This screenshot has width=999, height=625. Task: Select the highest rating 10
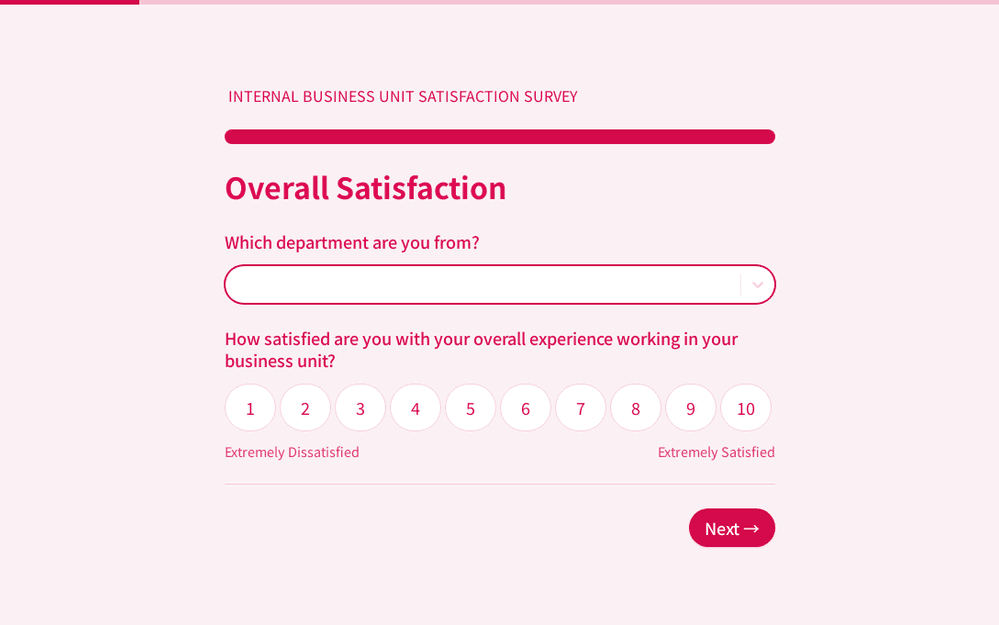745,408
